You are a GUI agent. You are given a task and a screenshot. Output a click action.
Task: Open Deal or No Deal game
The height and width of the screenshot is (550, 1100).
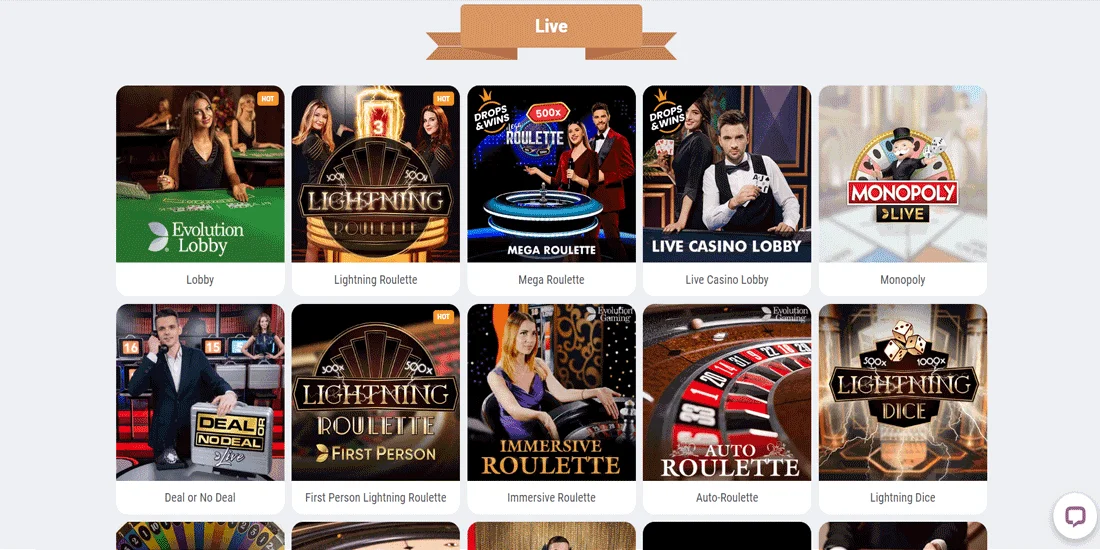pos(200,393)
